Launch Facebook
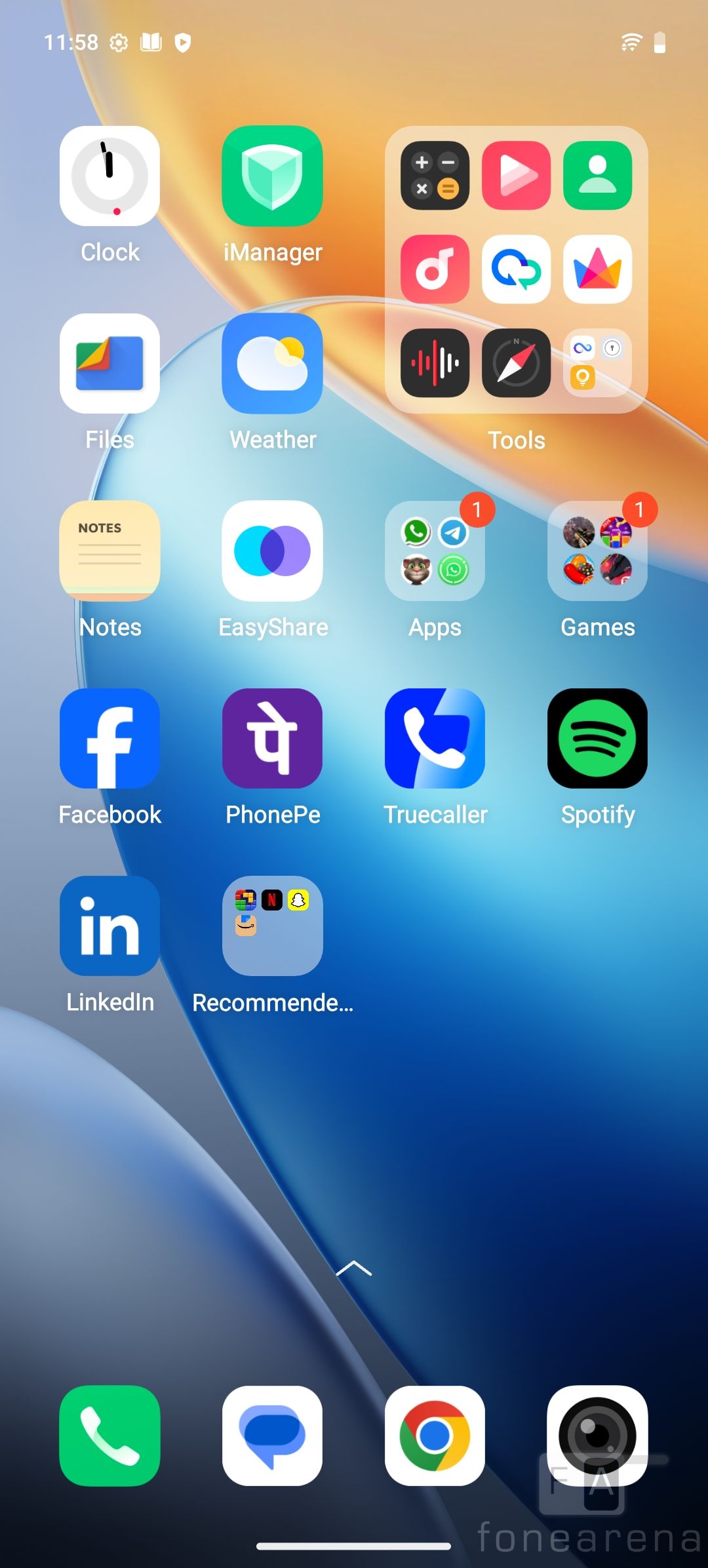This screenshot has width=708, height=1568. (x=109, y=739)
